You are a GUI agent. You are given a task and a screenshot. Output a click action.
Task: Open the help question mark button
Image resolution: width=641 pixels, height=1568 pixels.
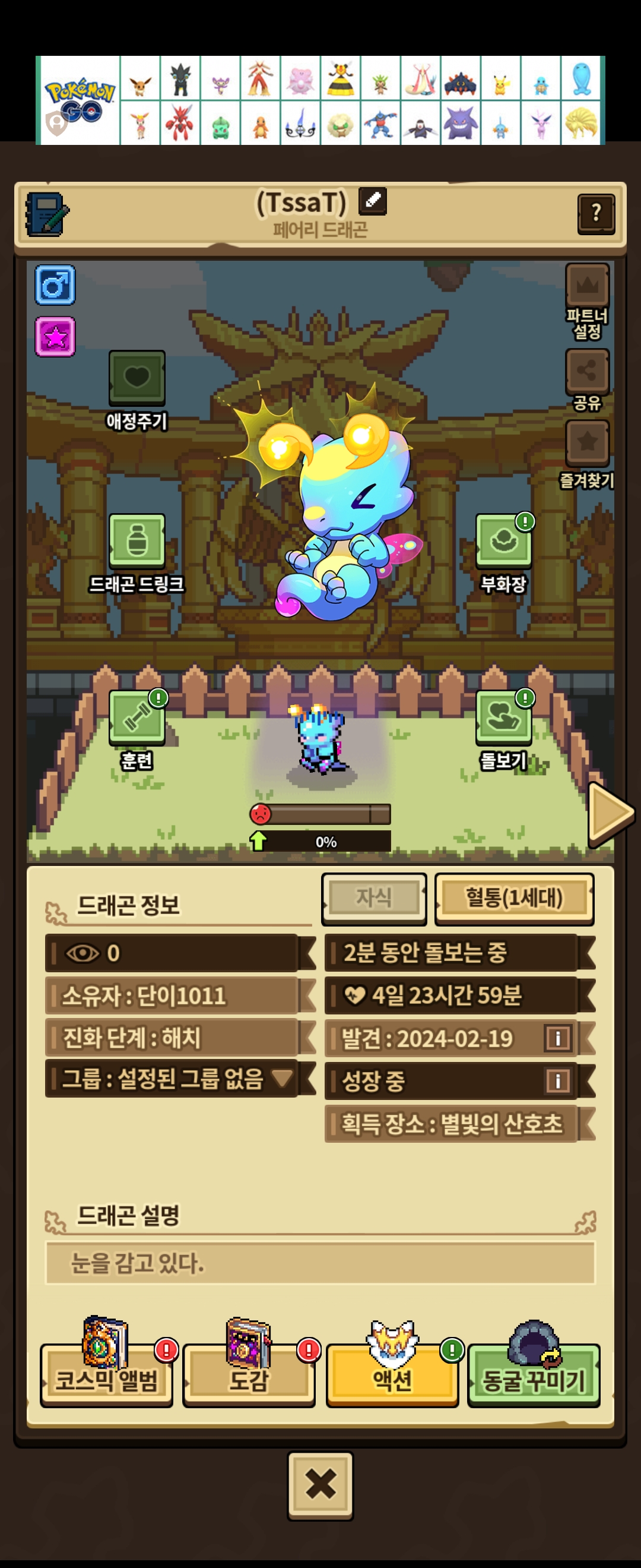coord(595,213)
